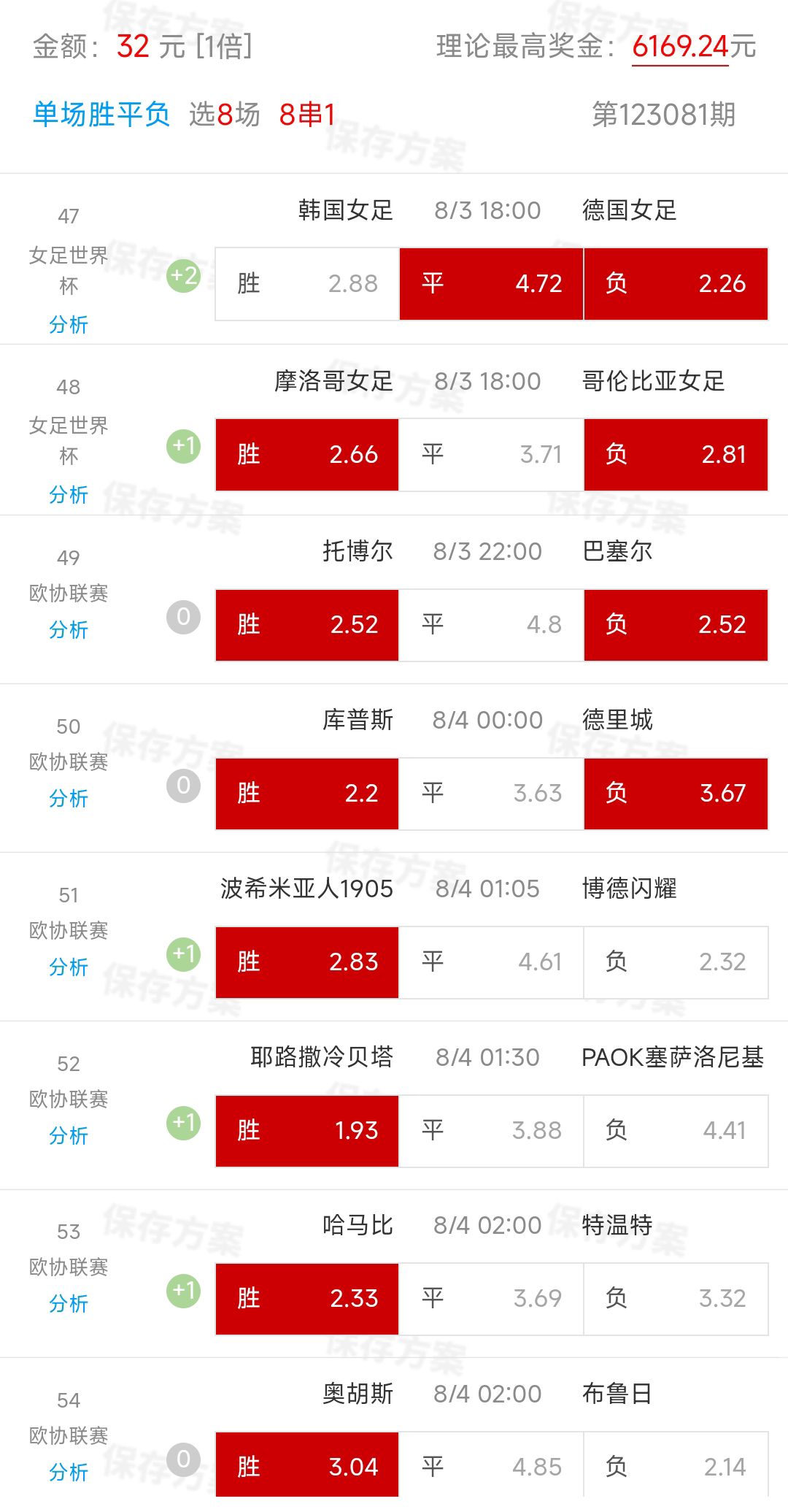Select 负 2.14 for 奥胡斯 vs 布鲁日
788x1512 pixels.
tap(676, 1466)
